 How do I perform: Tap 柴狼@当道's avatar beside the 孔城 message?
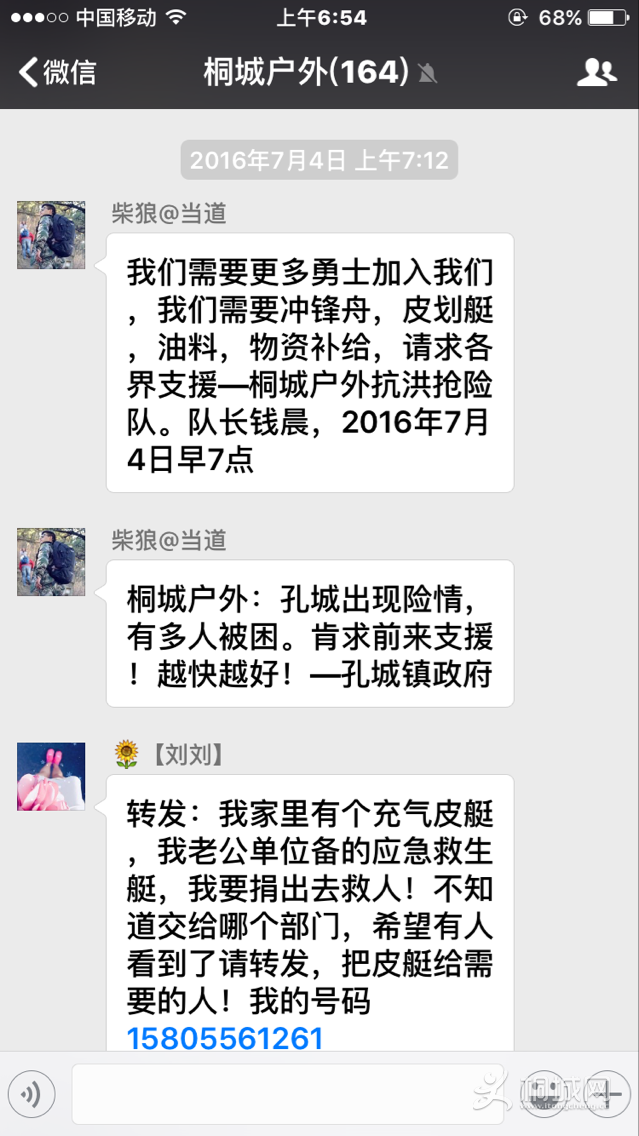51,562
